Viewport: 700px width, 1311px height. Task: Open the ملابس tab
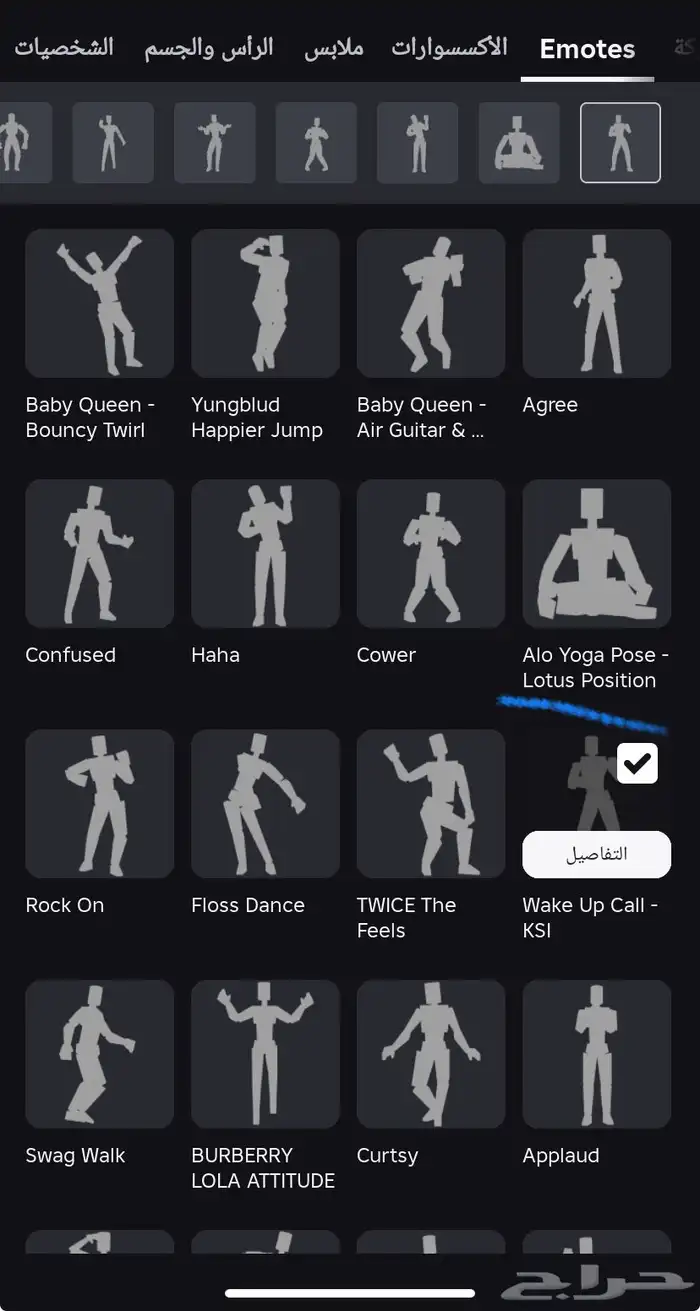(334, 47)
